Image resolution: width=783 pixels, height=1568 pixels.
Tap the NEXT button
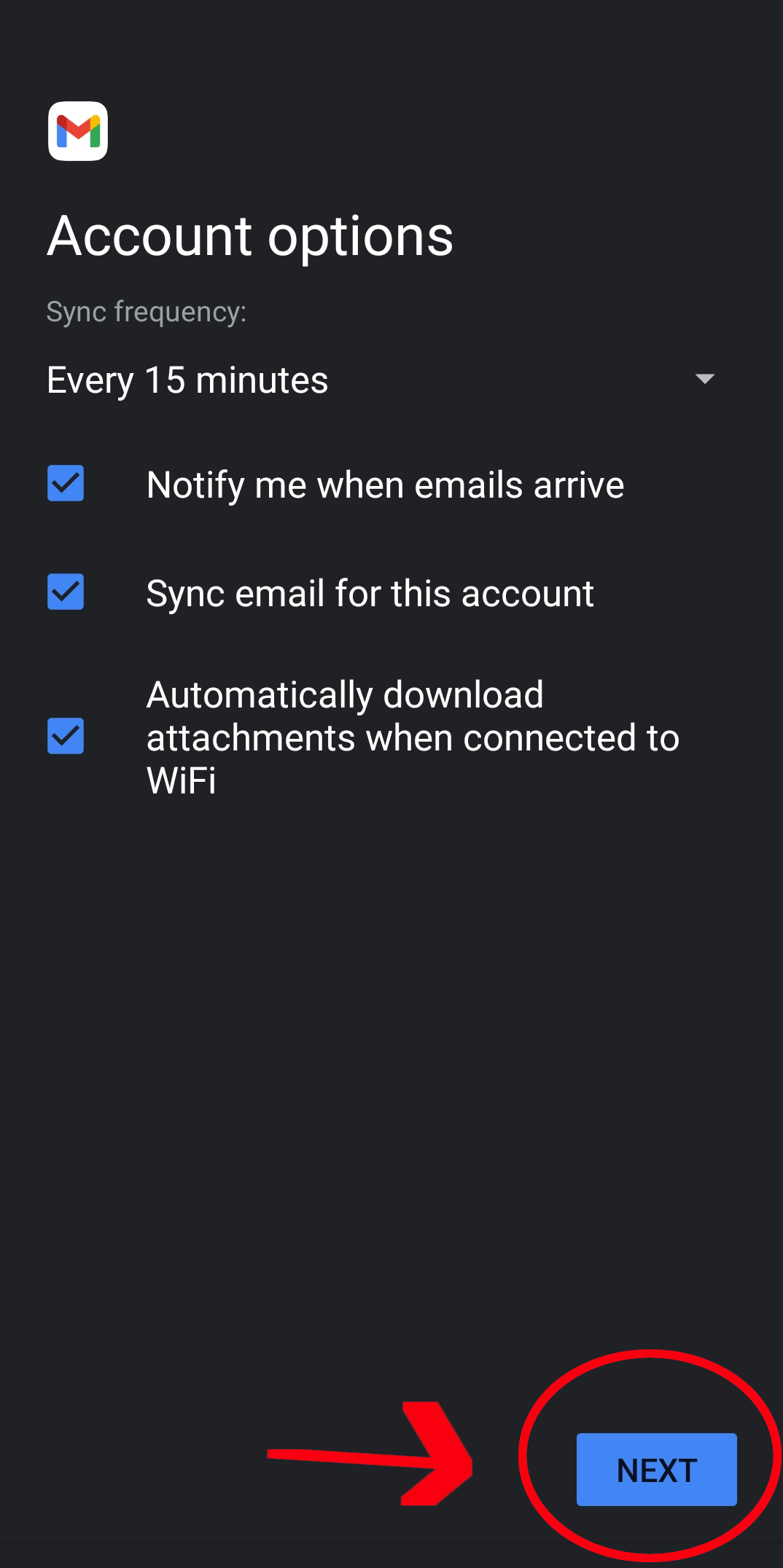656,1469
